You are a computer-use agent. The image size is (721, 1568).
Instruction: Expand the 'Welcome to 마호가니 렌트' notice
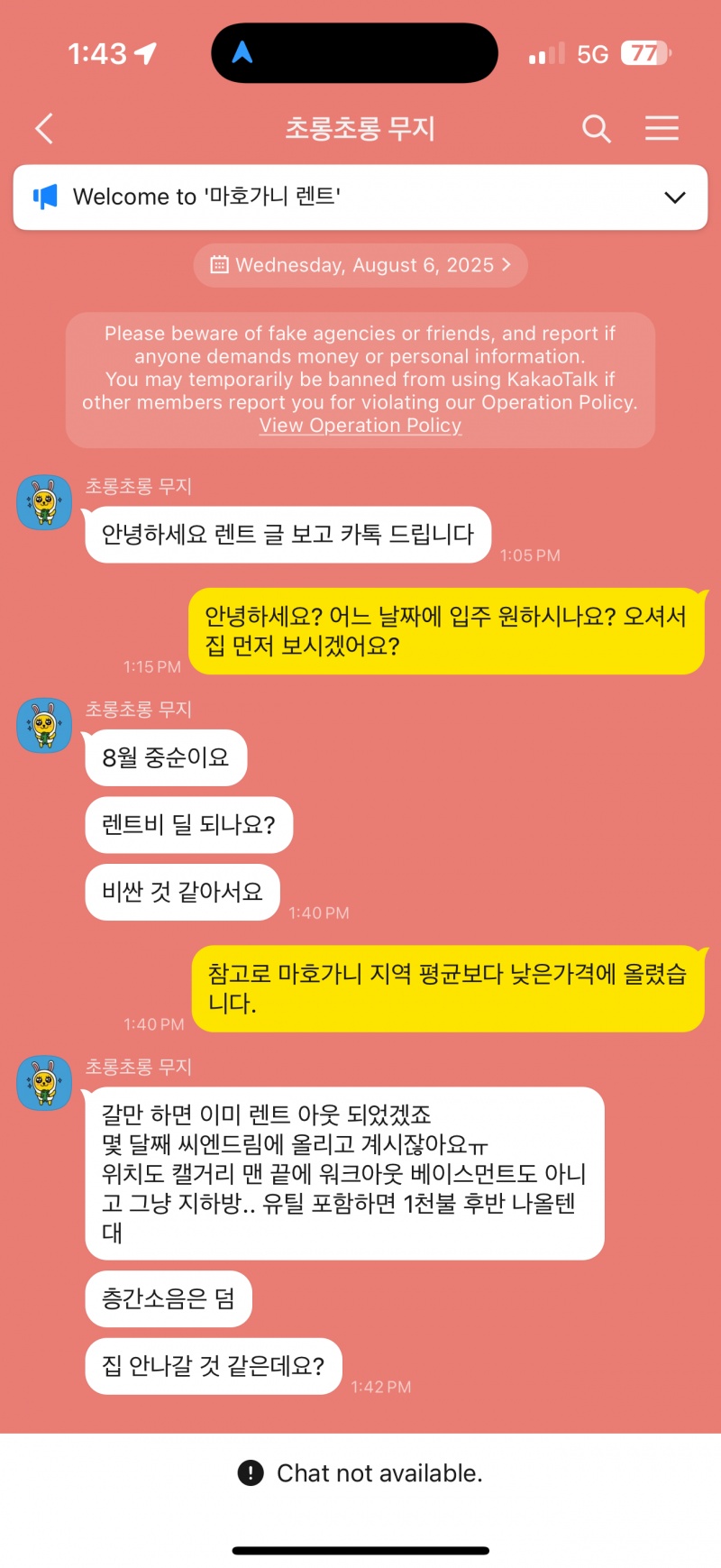[674, 197]
